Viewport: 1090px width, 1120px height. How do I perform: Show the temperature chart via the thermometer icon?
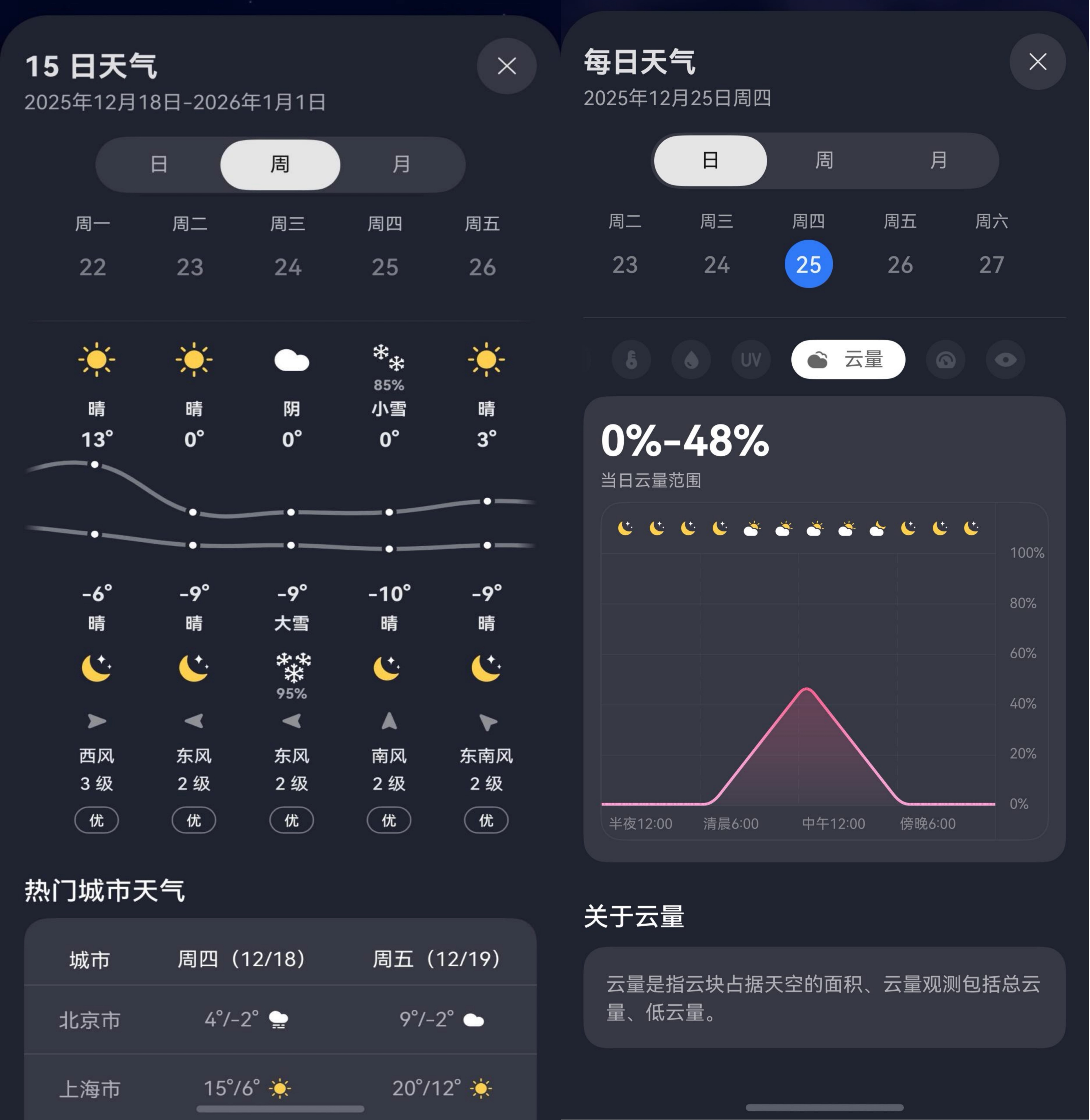point(631,360)
